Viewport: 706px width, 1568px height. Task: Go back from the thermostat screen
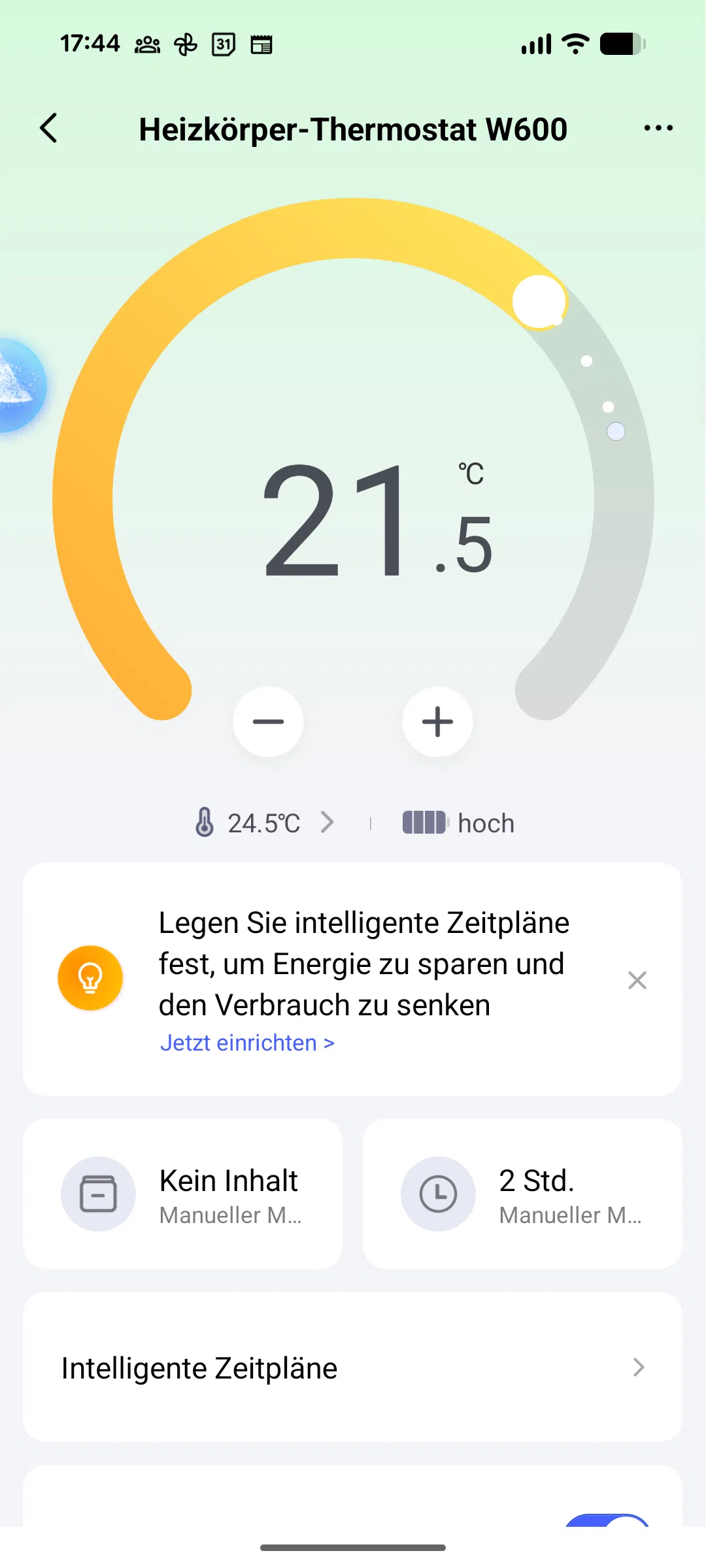coord(49,128)
